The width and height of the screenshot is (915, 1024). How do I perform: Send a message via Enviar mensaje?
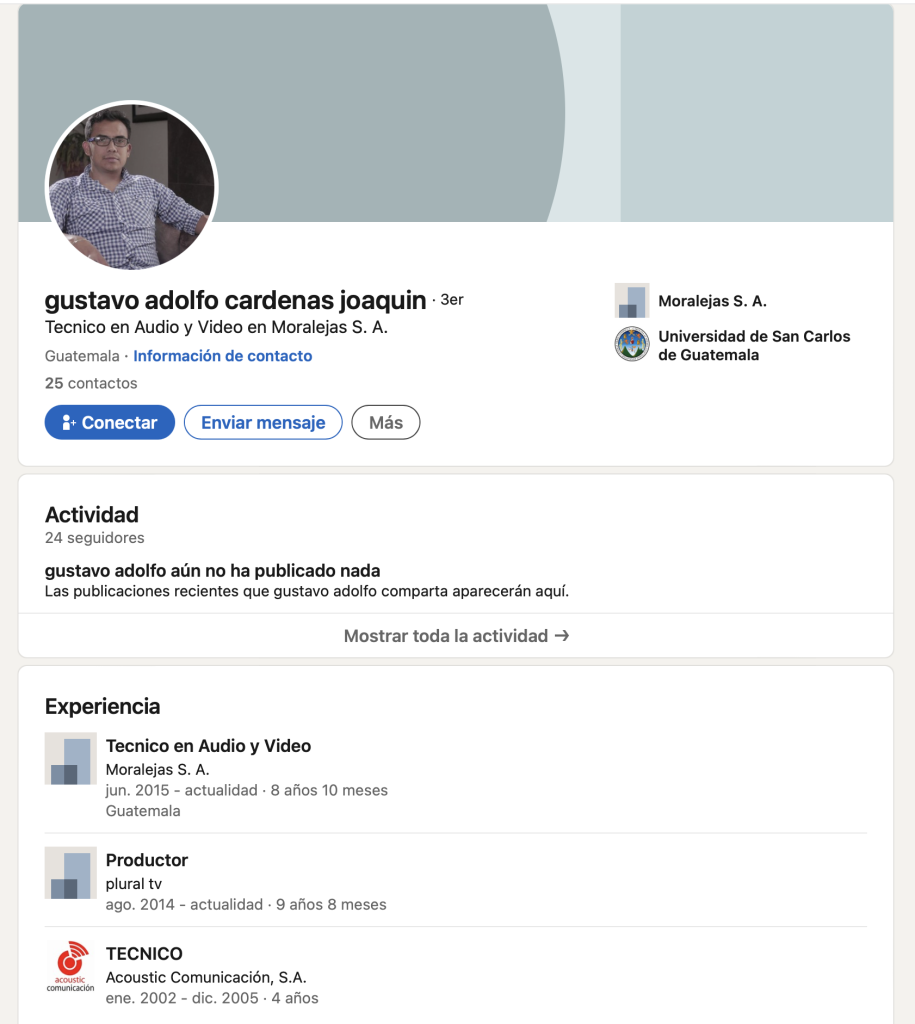pos(263,422)
